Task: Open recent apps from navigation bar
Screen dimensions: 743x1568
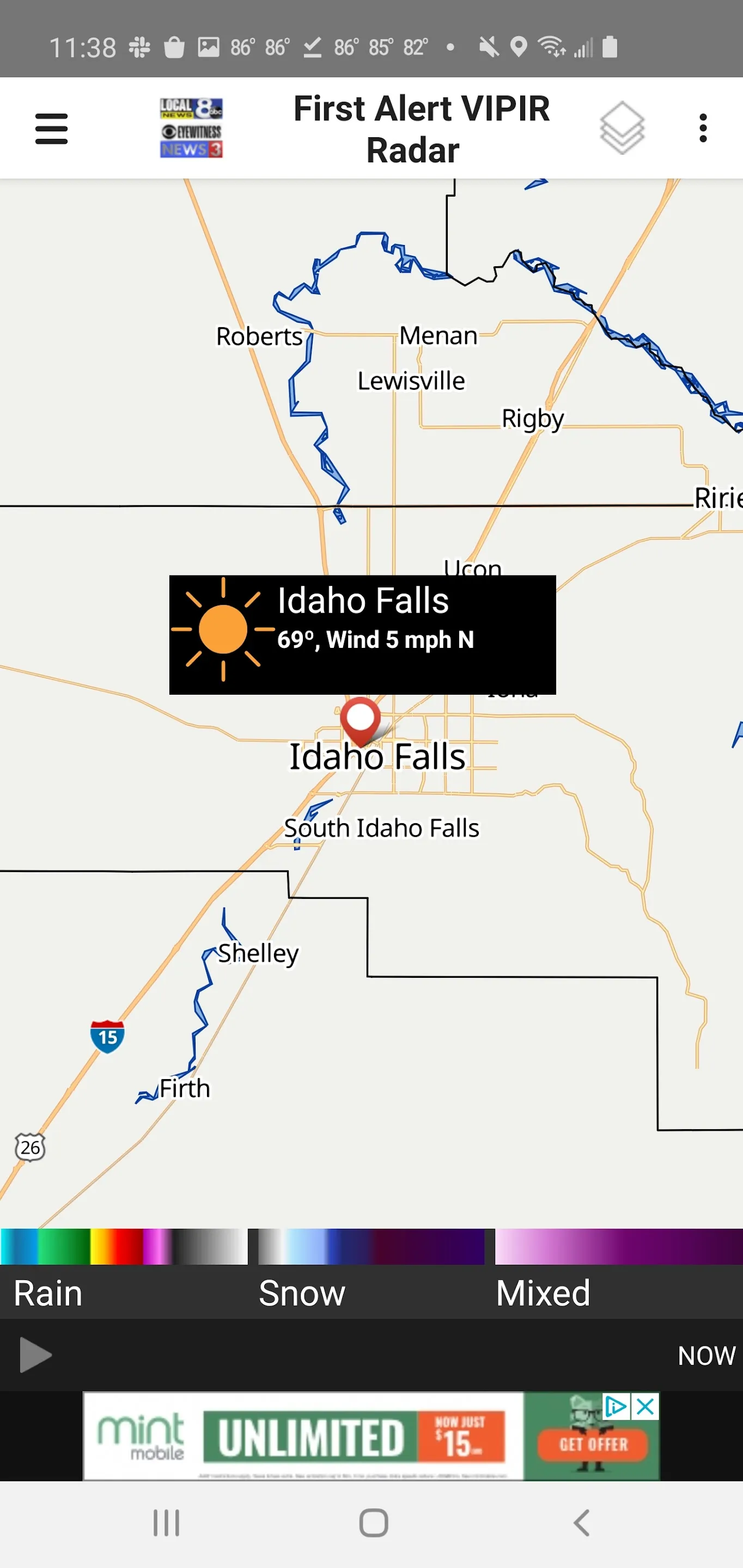Action: click(x=166, y=1523)
